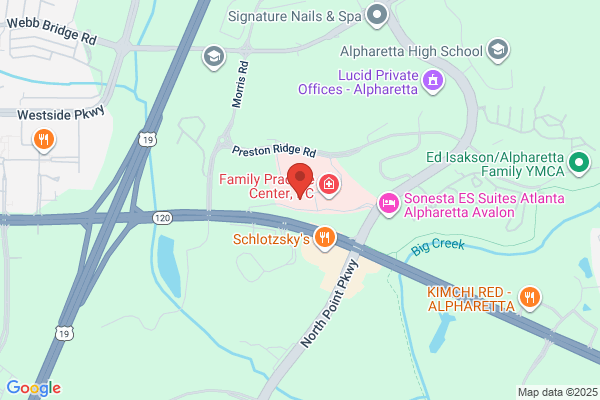Select the KIMCHI RED restaurant marker
The width and height of the screenshot is (600, 400).
[530, 298]
